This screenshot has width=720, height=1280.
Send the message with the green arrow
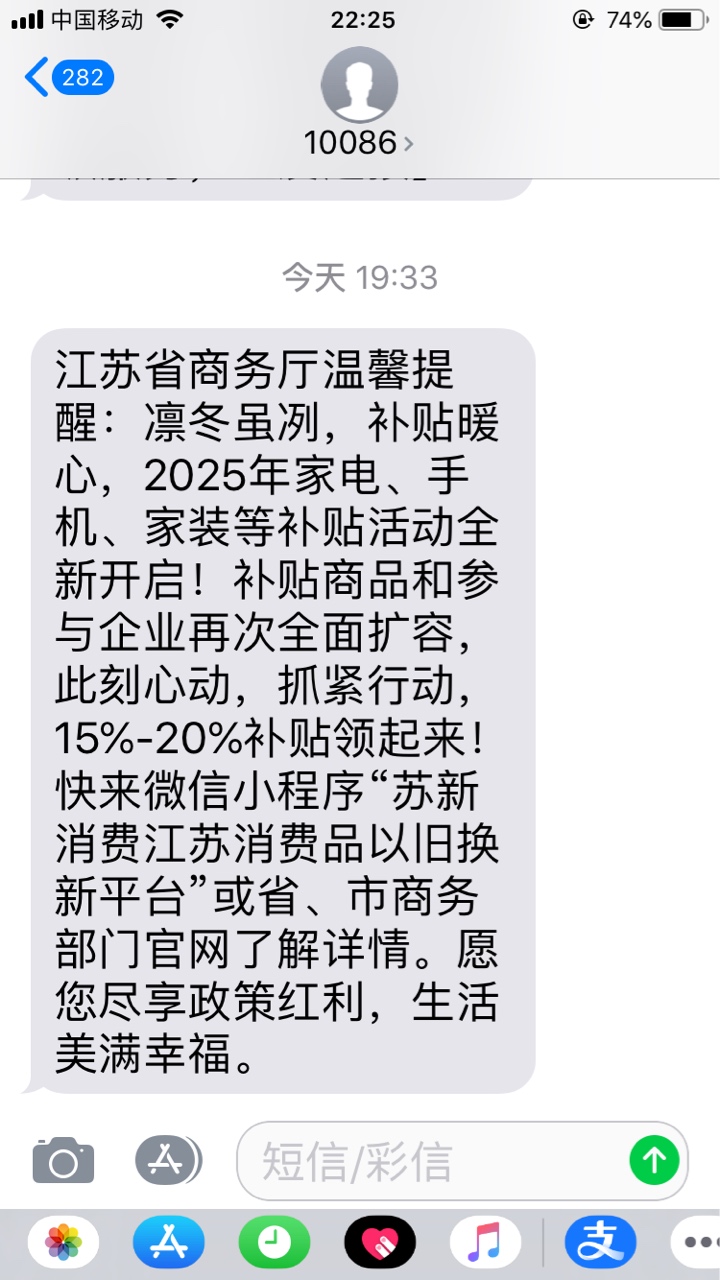654,1160
